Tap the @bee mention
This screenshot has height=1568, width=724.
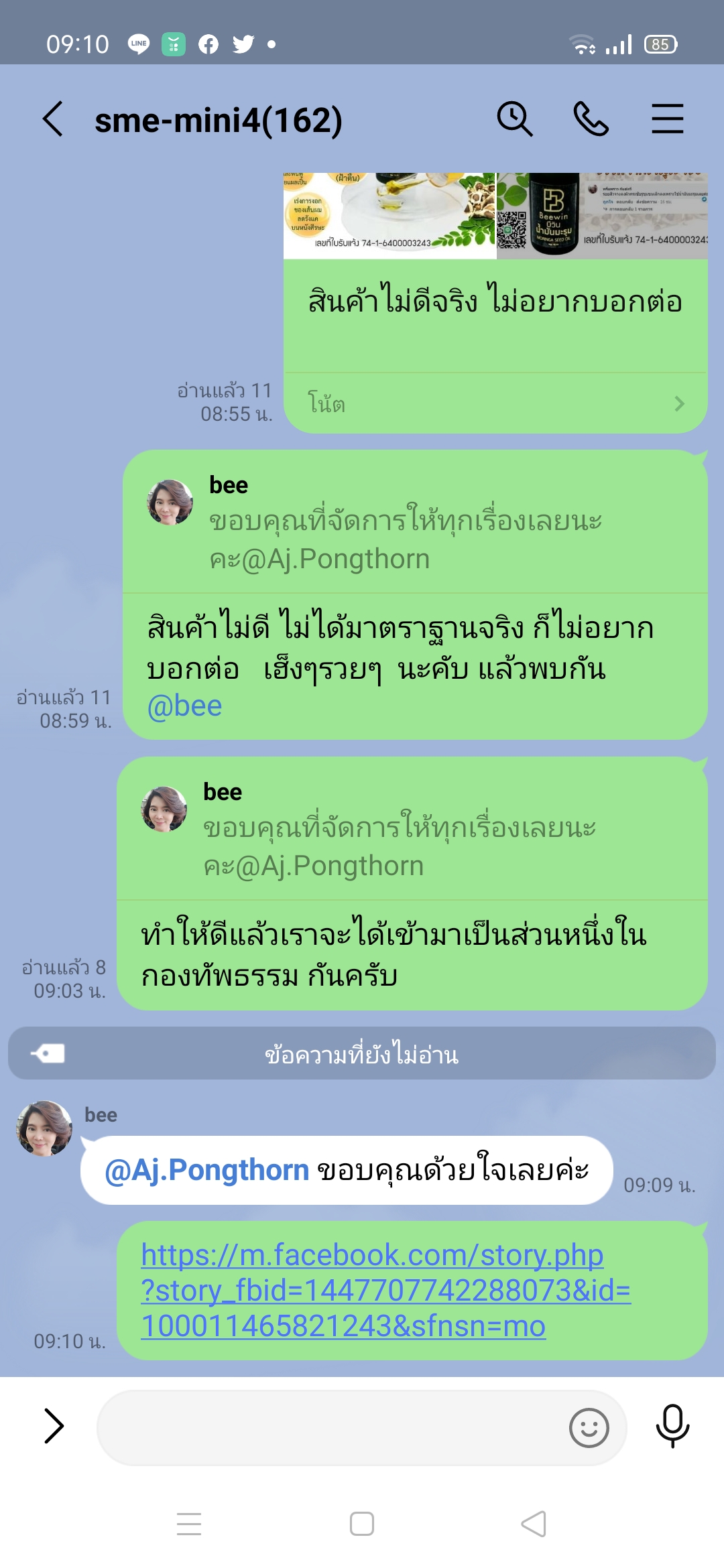click(x=184, y=706)
